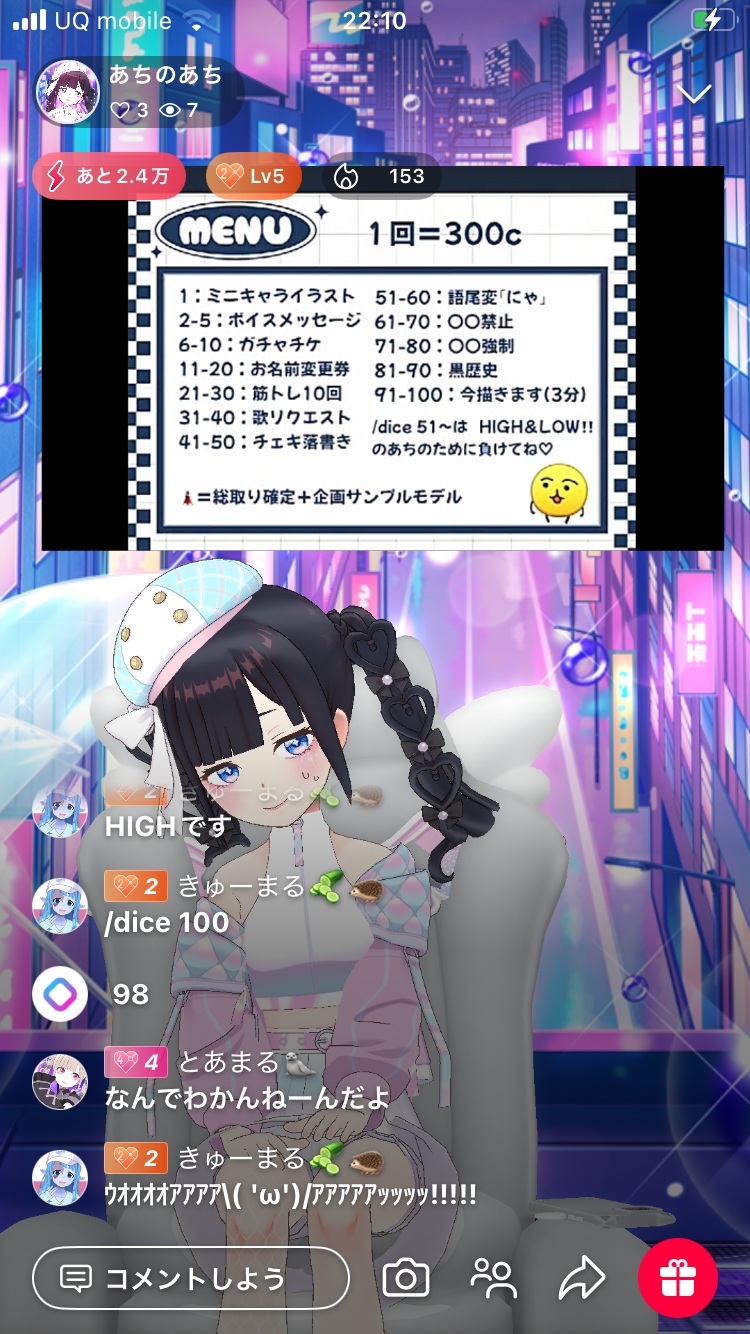
Task: Share this live stream
Action: click(581, 1278)
